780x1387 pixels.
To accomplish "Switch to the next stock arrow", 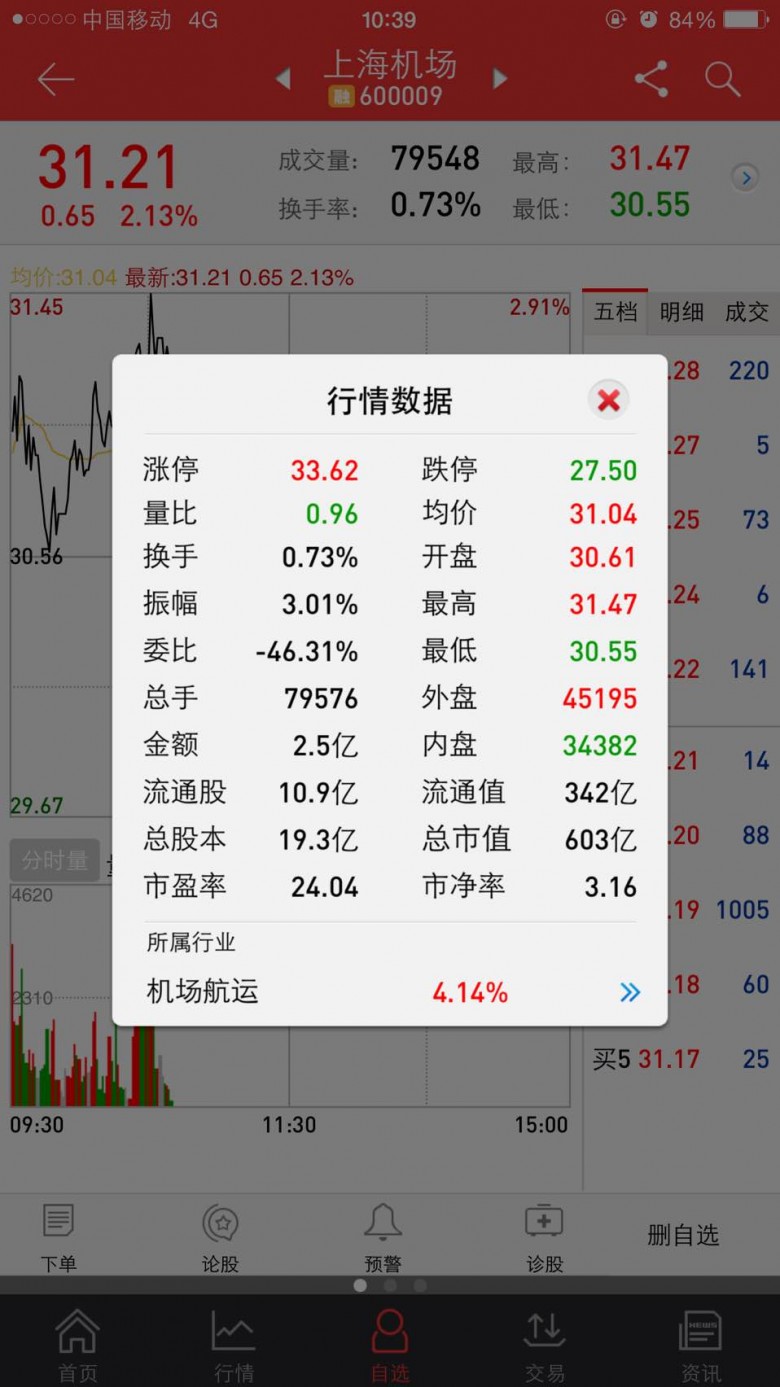I will pos(499,78).
